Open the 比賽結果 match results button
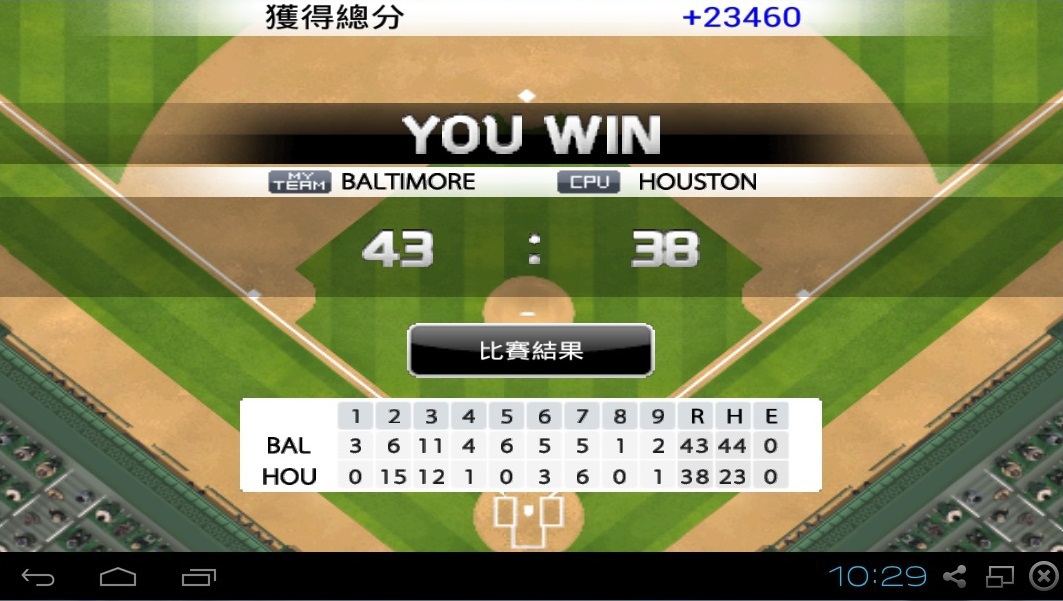1063x601 pixels. pos(530,351)
